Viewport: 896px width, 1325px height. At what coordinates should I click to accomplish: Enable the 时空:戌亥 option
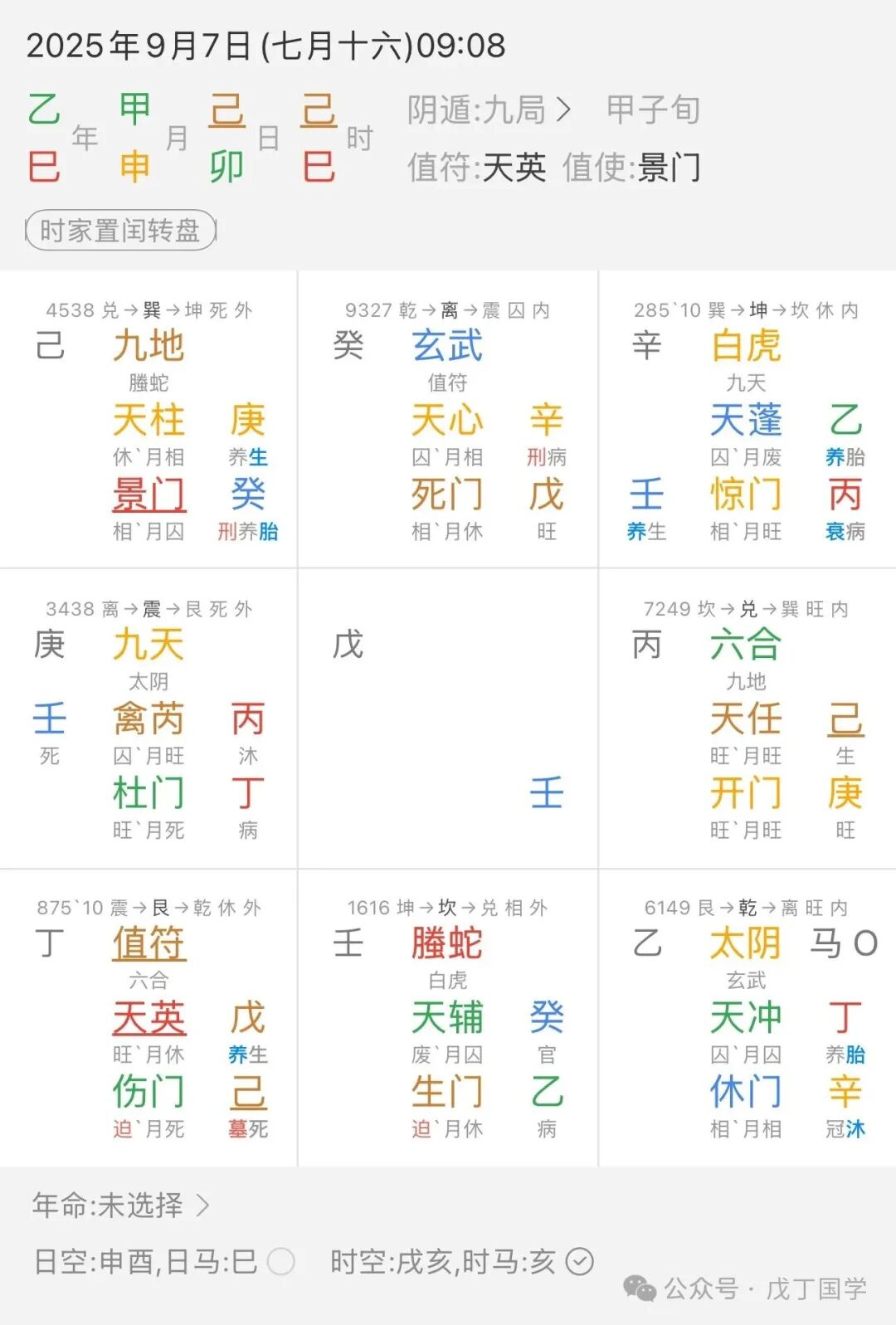[390, 1261]
